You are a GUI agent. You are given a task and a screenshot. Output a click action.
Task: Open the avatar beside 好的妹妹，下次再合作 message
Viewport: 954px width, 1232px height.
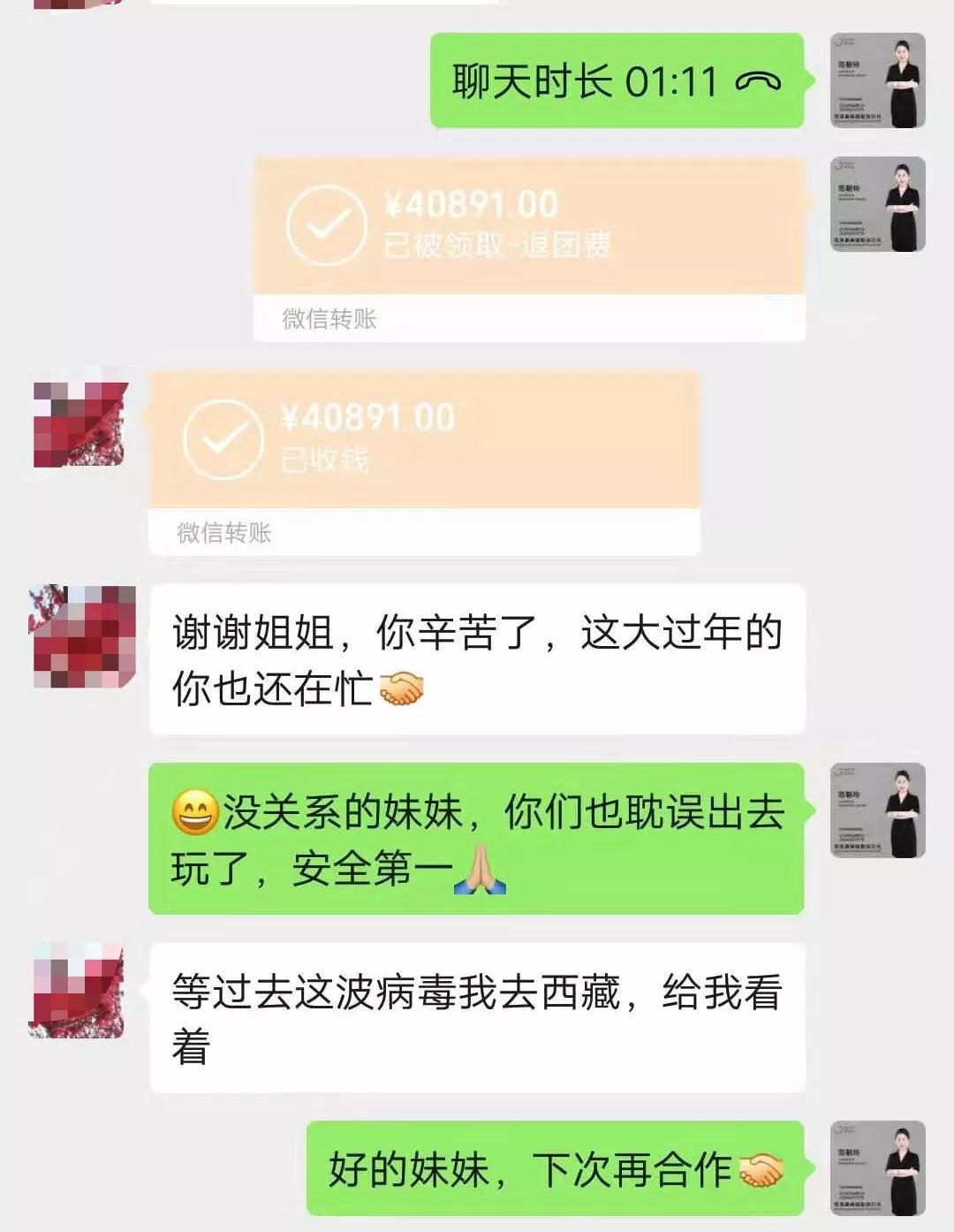coord(877,1167)
